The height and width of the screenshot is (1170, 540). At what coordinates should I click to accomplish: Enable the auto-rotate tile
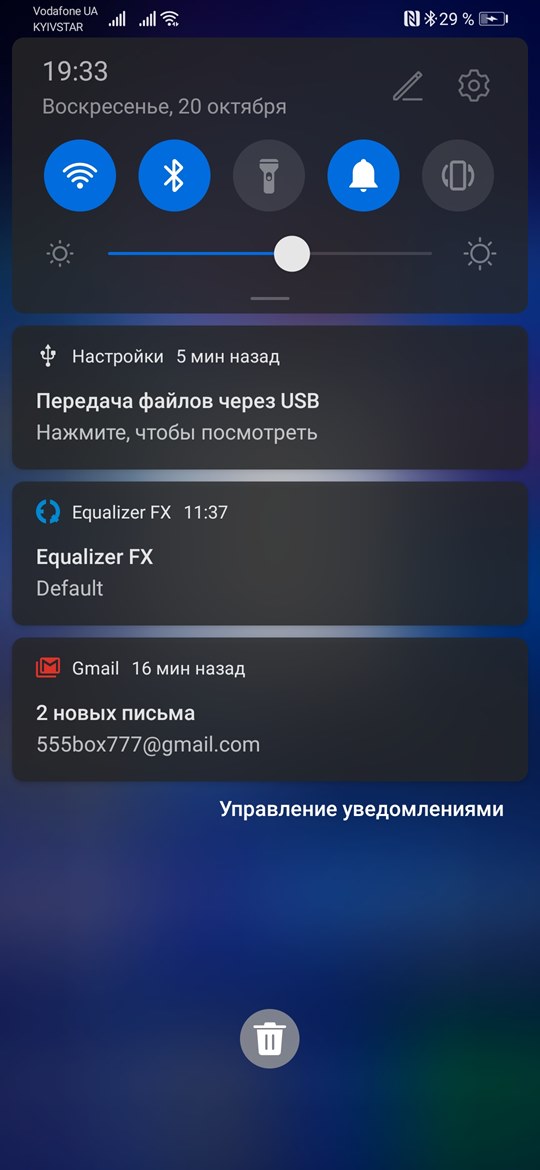[458, 176]
